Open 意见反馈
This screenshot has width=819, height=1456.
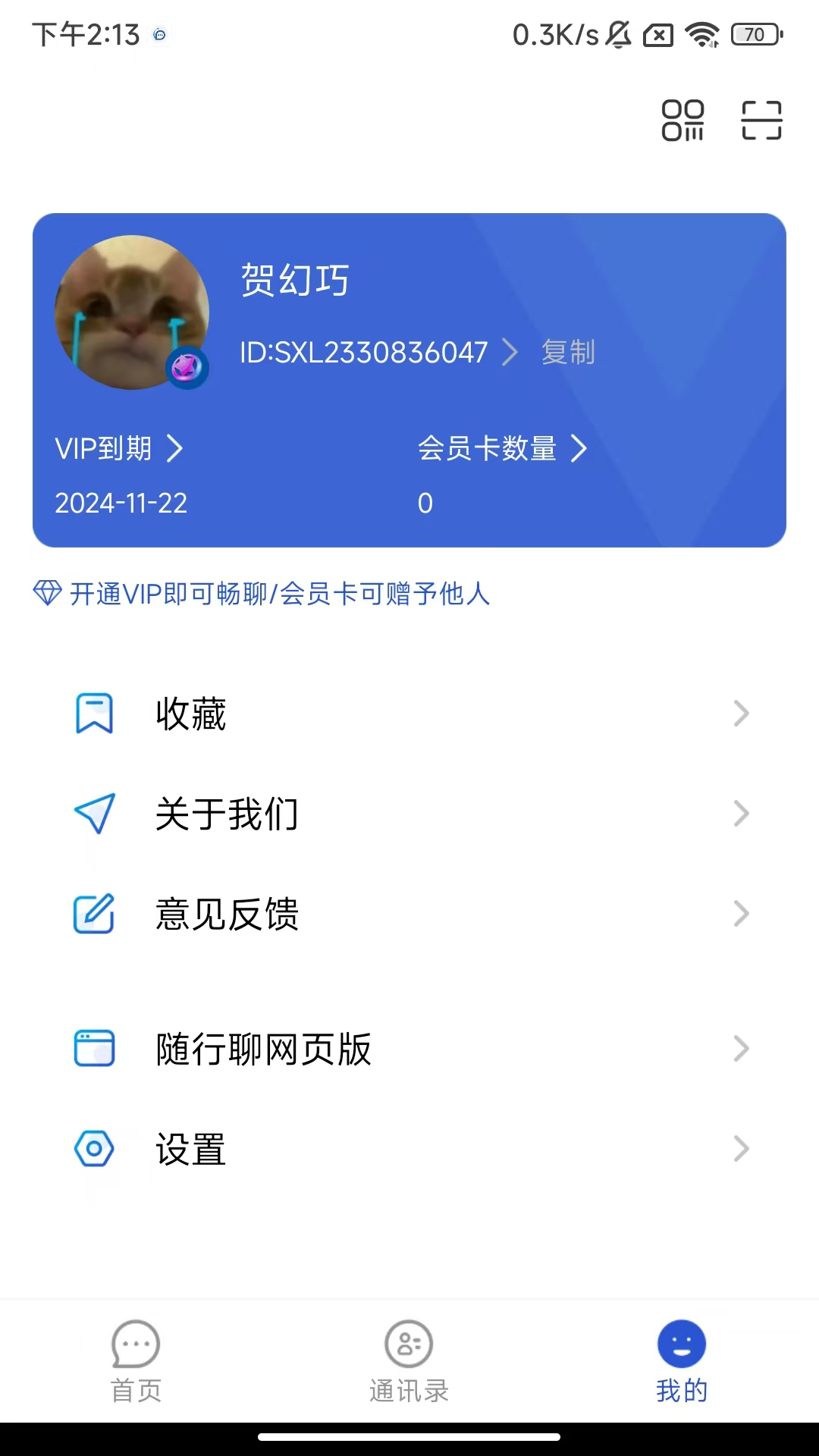409,914
